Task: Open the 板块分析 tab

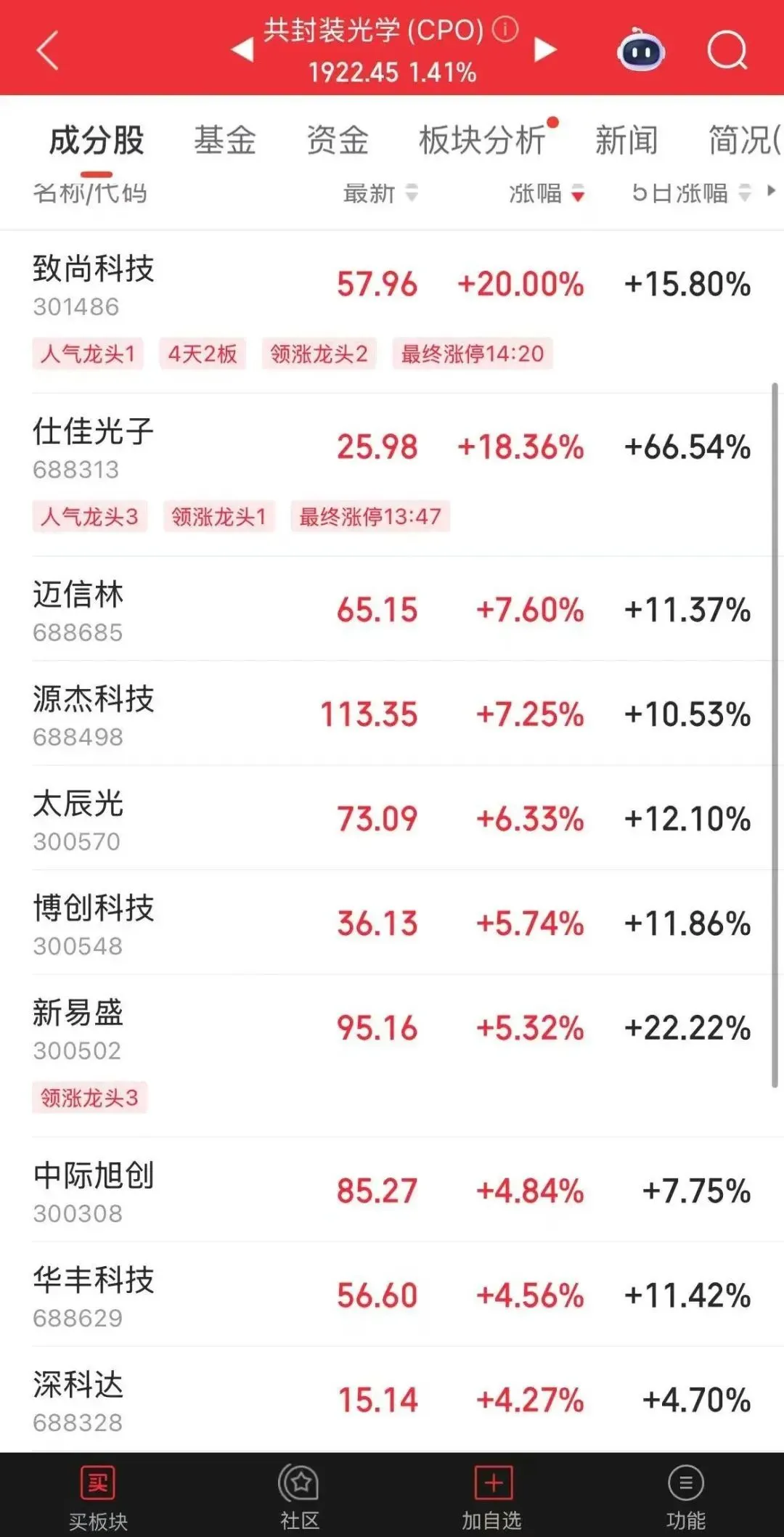Action: click(483, 140)
